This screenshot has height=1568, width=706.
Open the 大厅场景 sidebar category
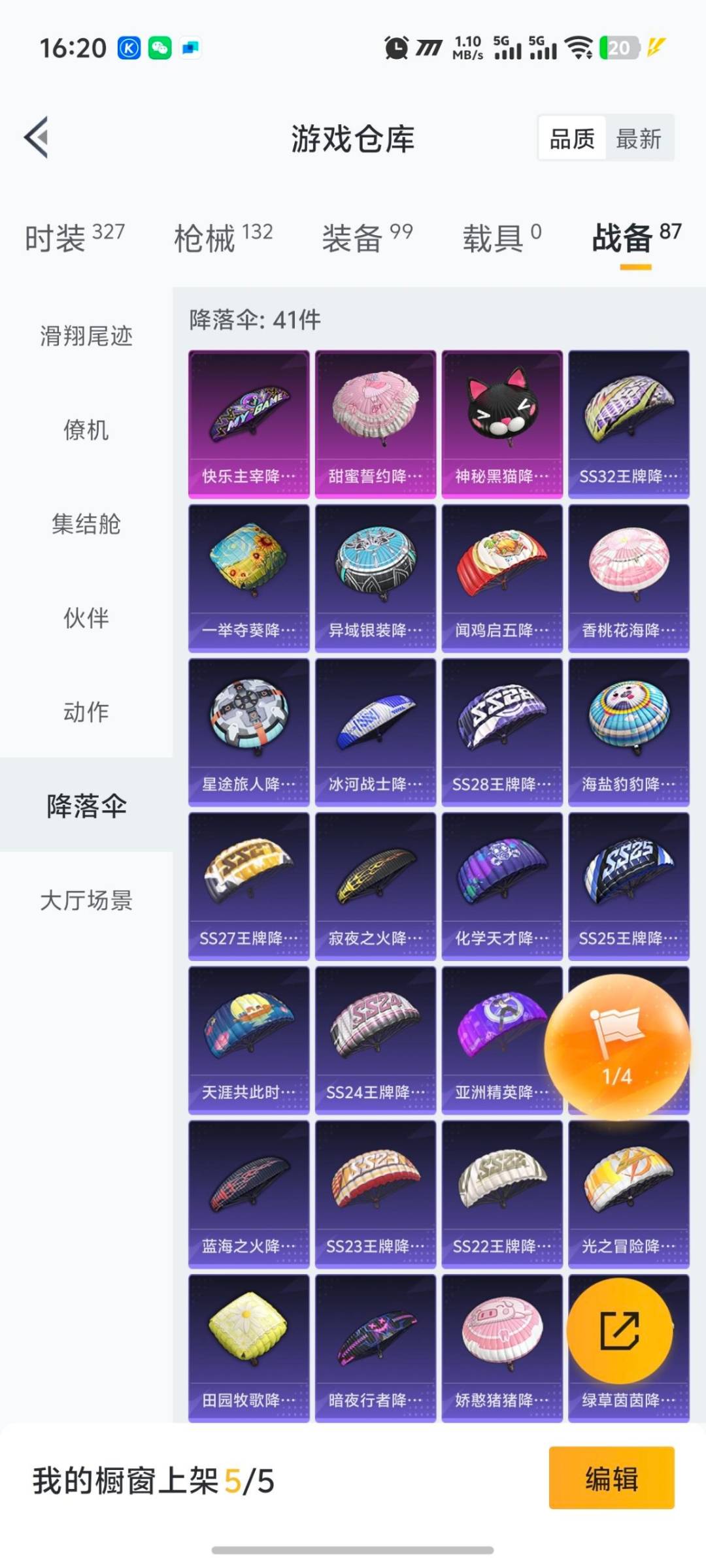tap(87, 902)
